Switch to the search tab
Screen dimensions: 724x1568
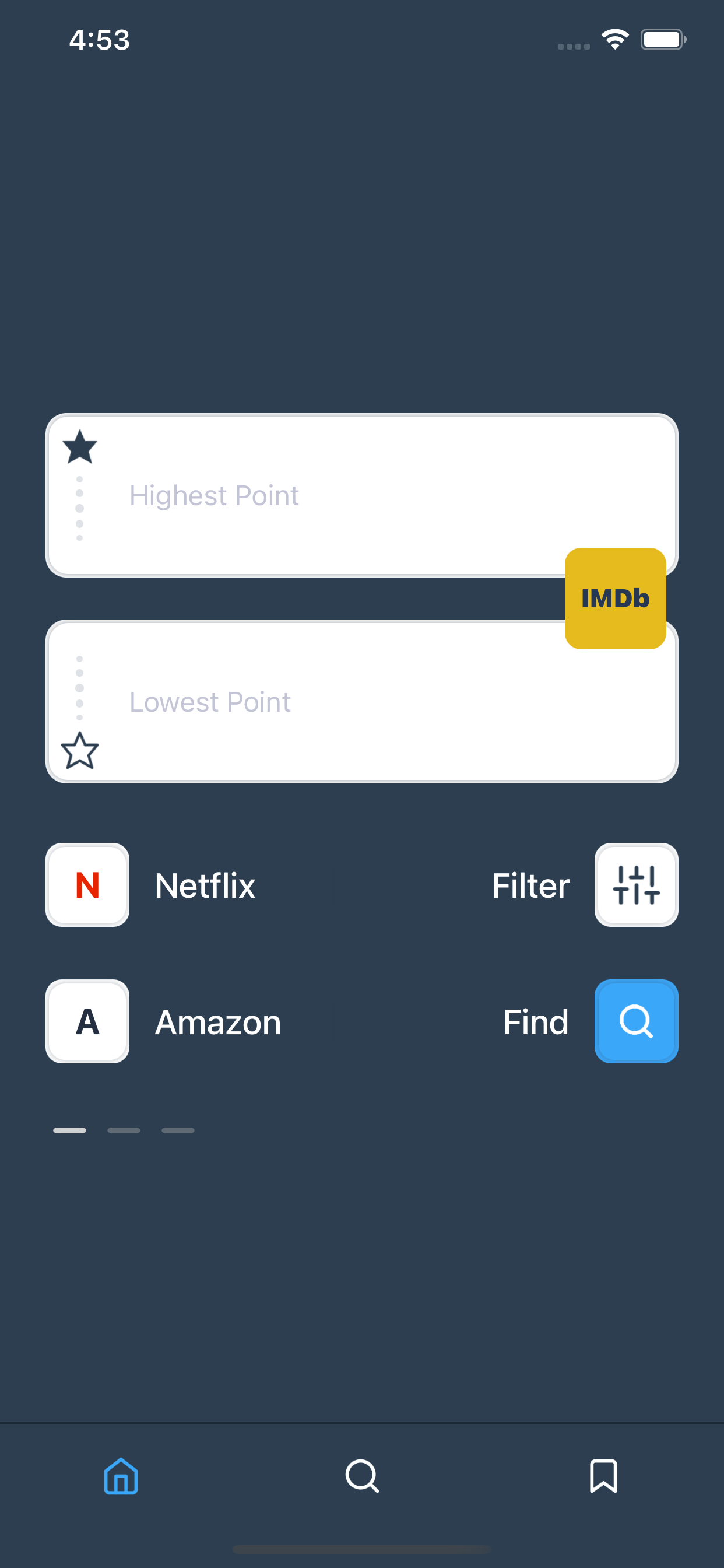(x=362, y=1475)
